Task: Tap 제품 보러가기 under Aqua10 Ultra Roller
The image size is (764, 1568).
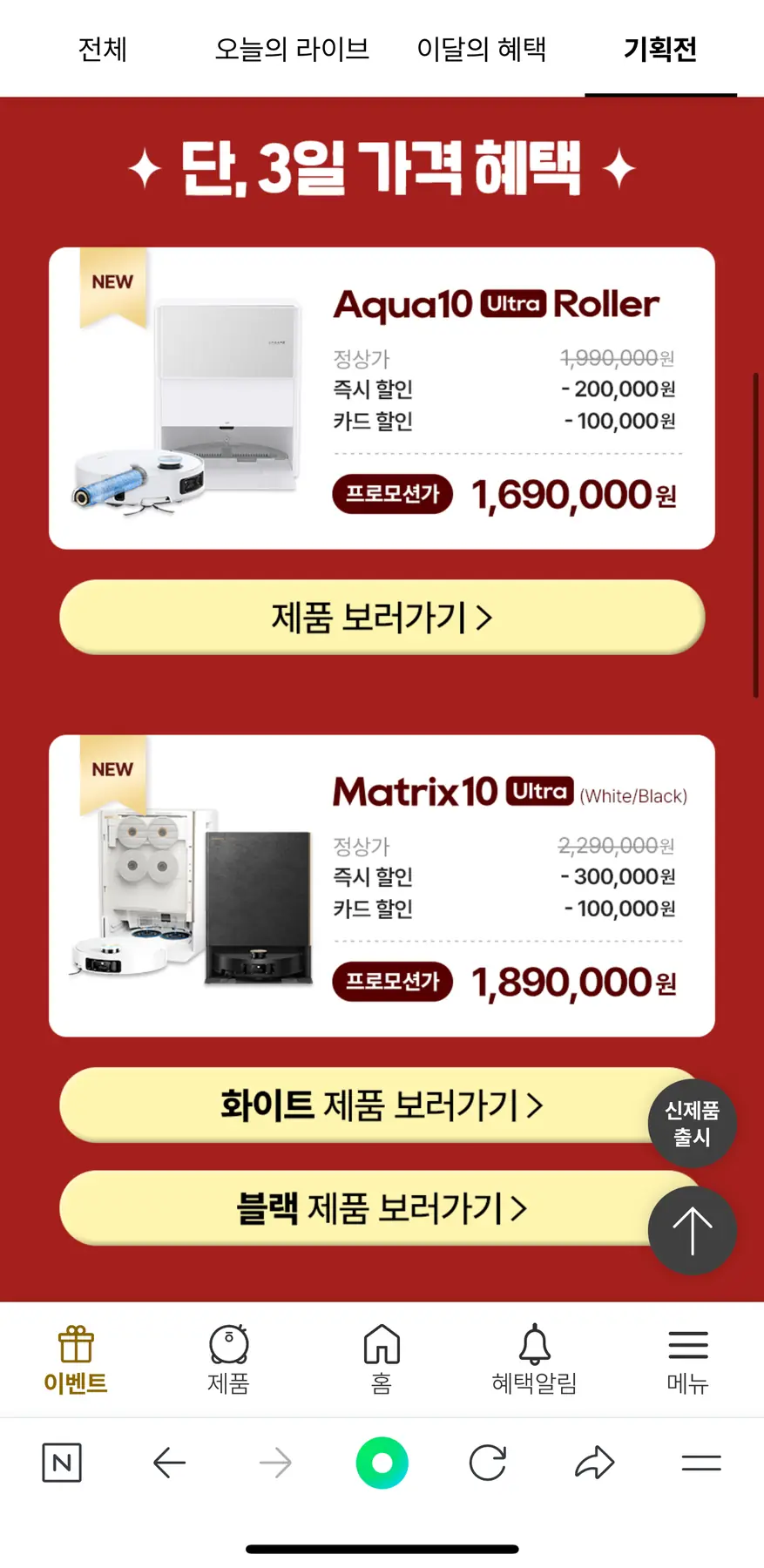Action: point(382,618)
